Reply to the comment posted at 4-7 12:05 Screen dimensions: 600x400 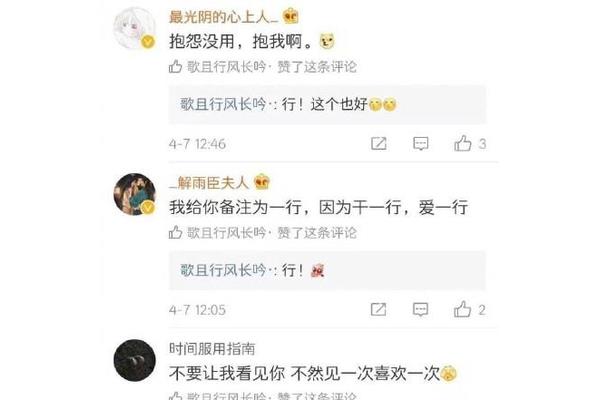[x=421, y=309]
